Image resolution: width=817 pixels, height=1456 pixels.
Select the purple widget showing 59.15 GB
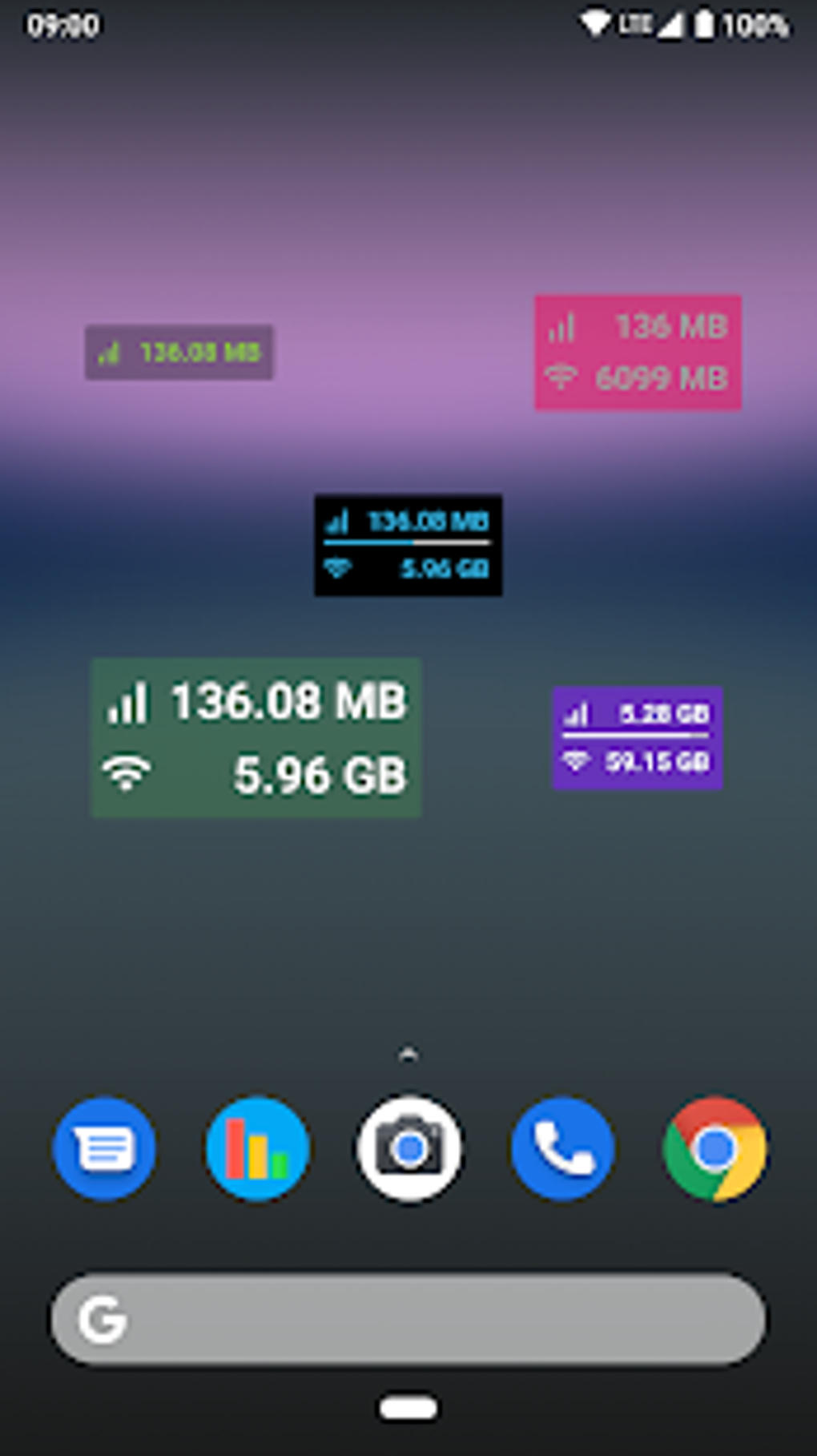(x=638, y=739)
